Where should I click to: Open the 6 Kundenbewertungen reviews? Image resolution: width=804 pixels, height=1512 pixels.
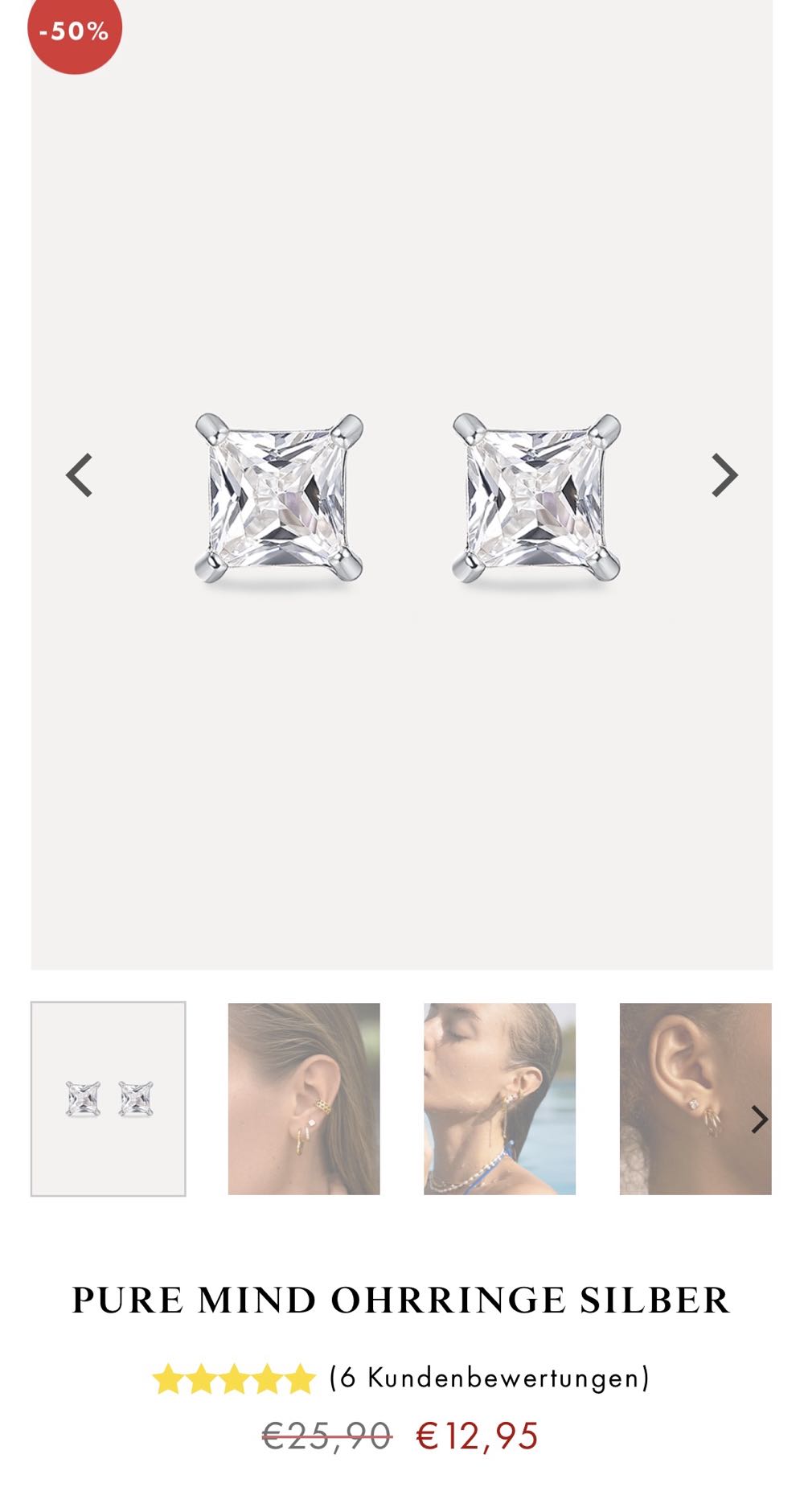pos(489,1378)
